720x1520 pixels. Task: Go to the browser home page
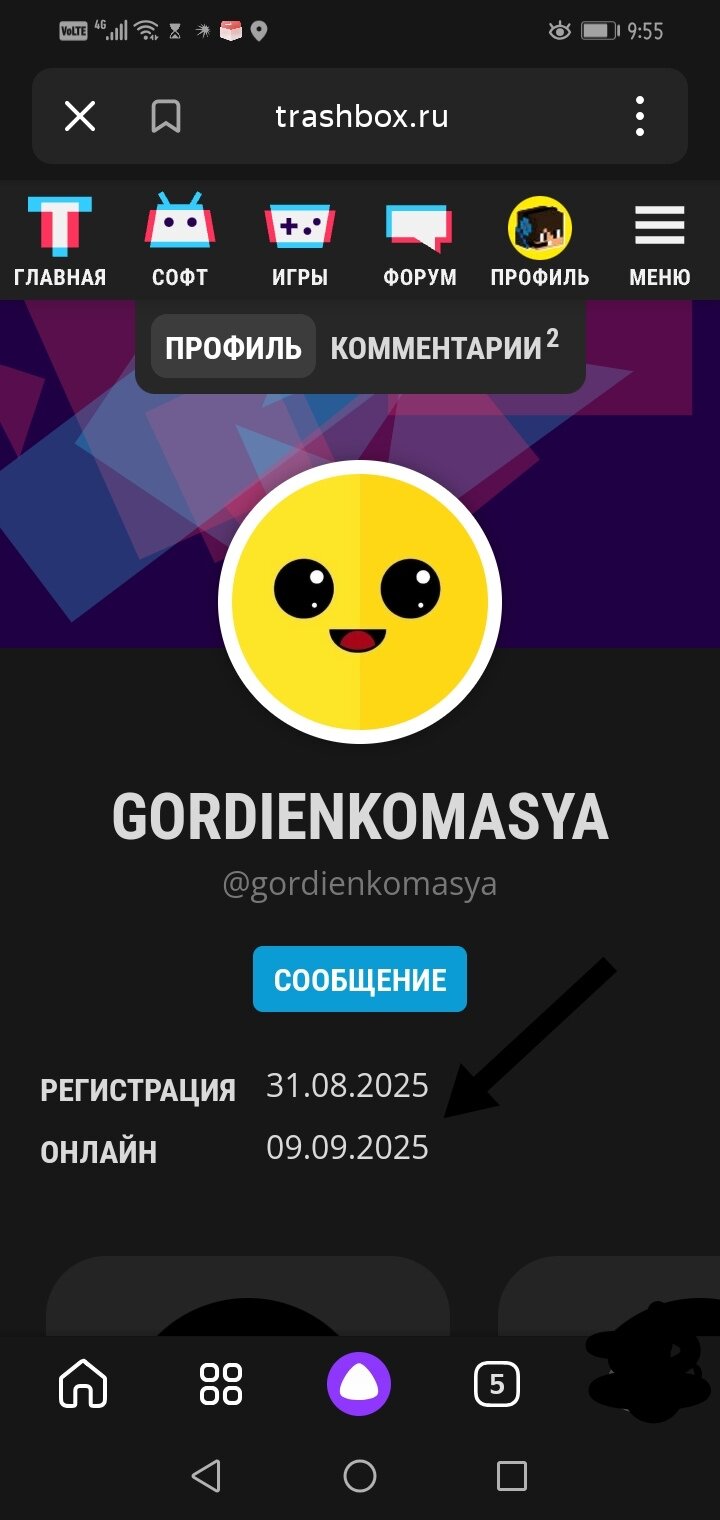click(x=83, y=1385)
